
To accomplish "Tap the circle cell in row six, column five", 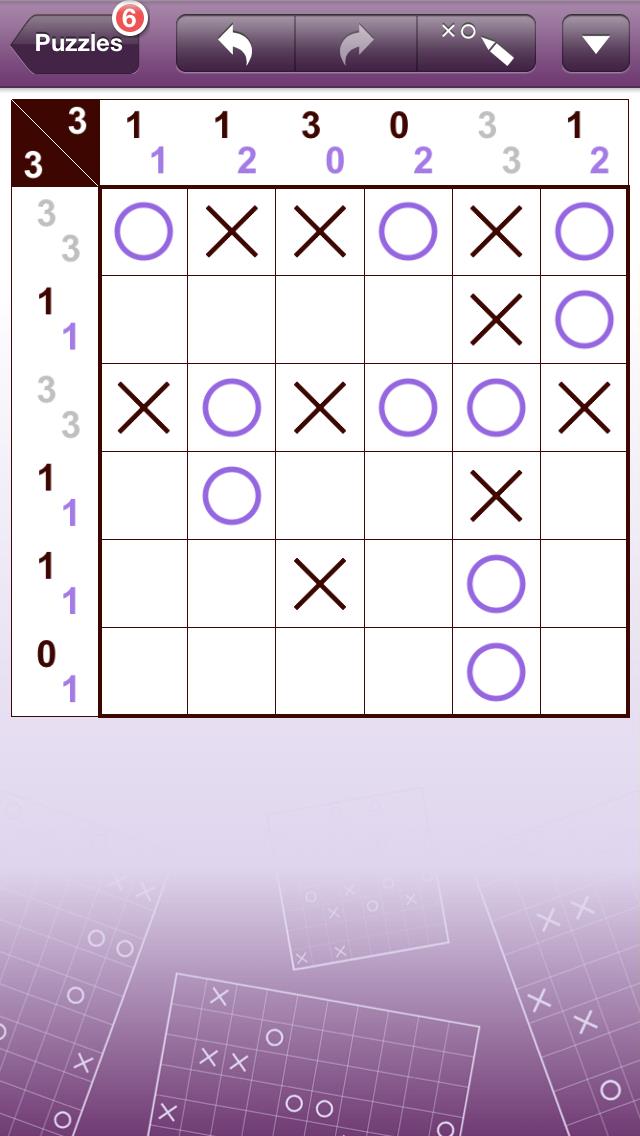I will (496, 672).
